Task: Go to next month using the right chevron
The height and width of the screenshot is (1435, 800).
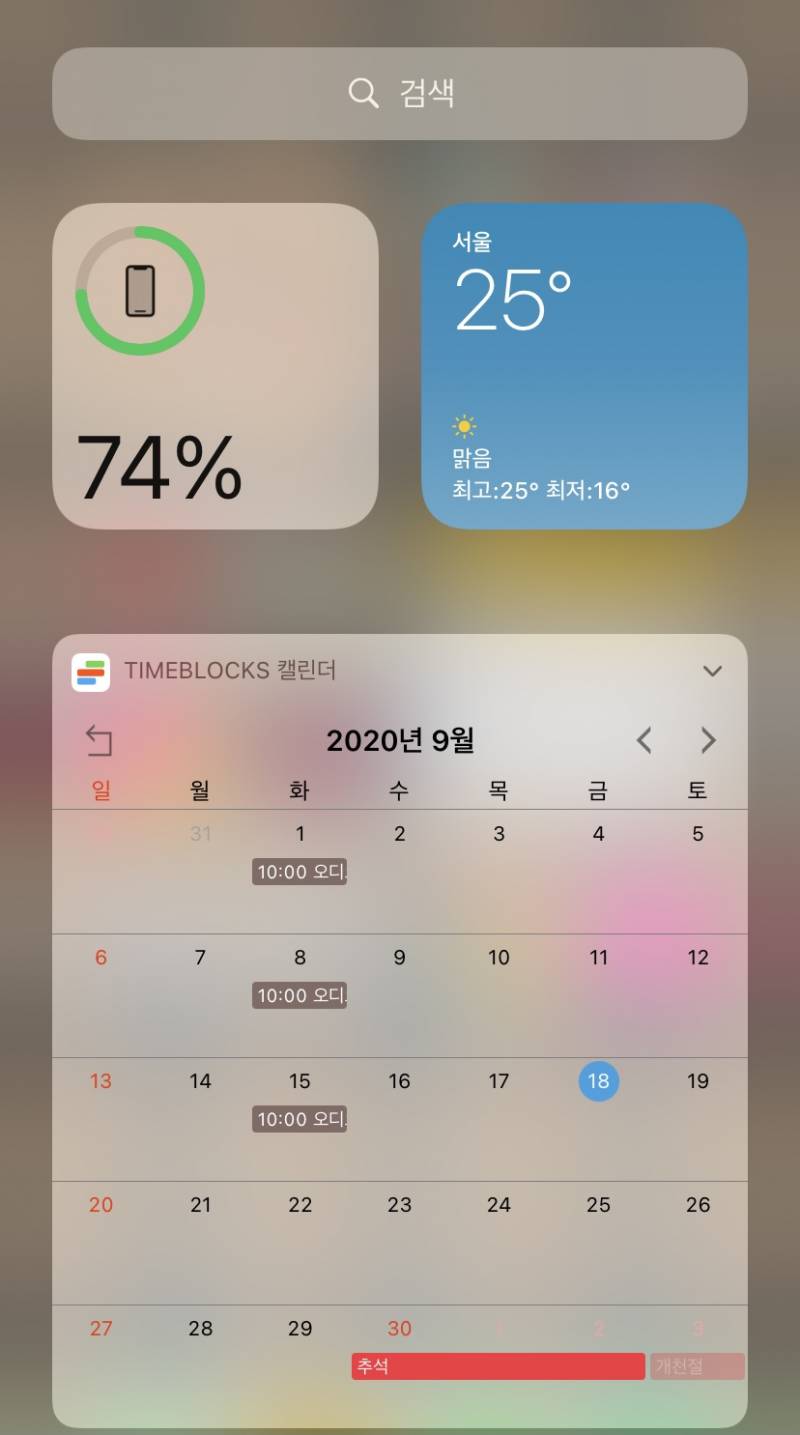Action: pos(708,740)
